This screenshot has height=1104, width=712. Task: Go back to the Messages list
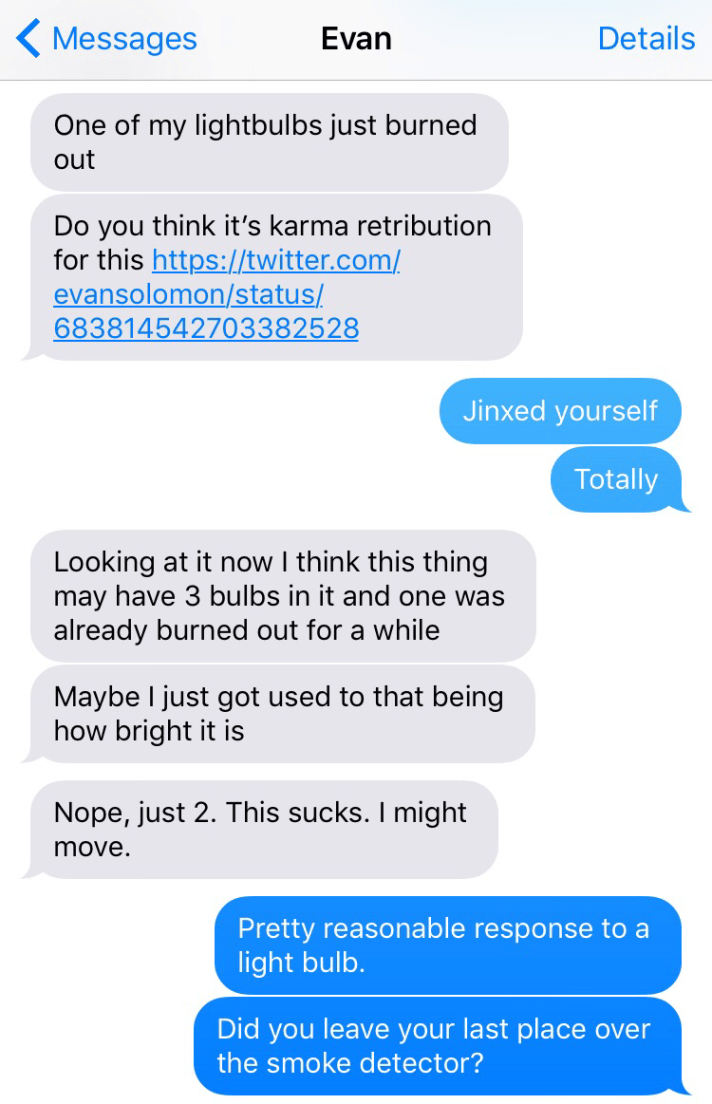click(108, 39)
